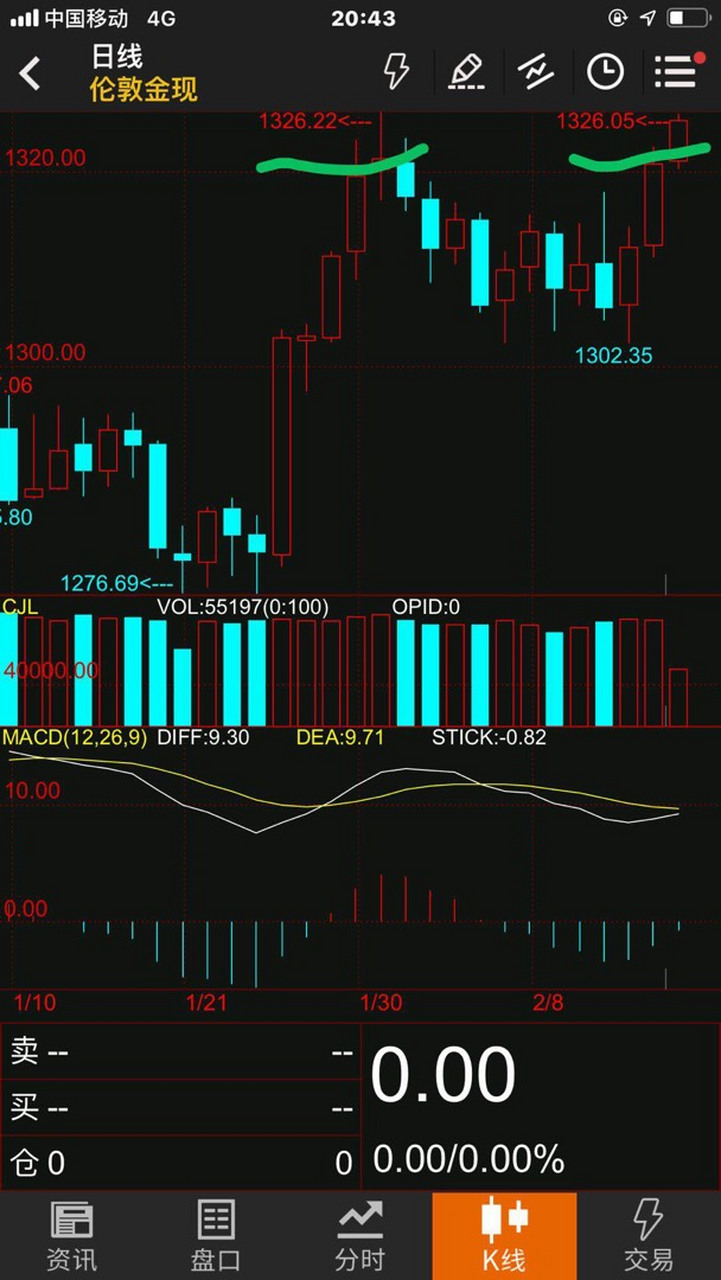Select the K线 tab
Viewport: 721px width, 1280px height.
pyautogui.click(x=504, y=1236)
